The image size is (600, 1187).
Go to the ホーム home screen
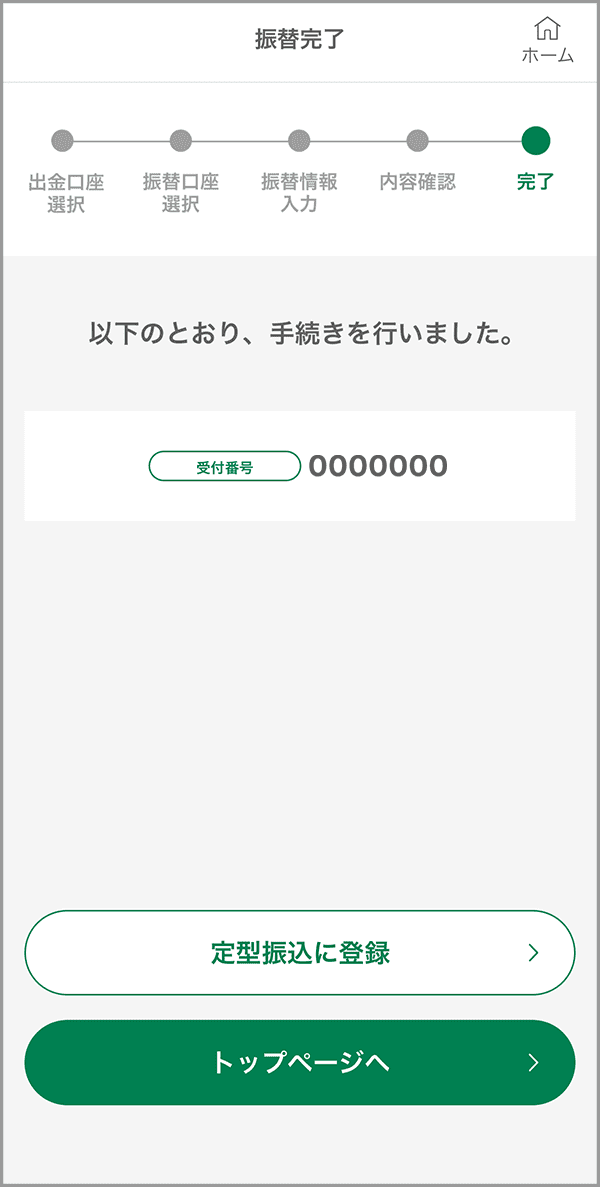547,41
